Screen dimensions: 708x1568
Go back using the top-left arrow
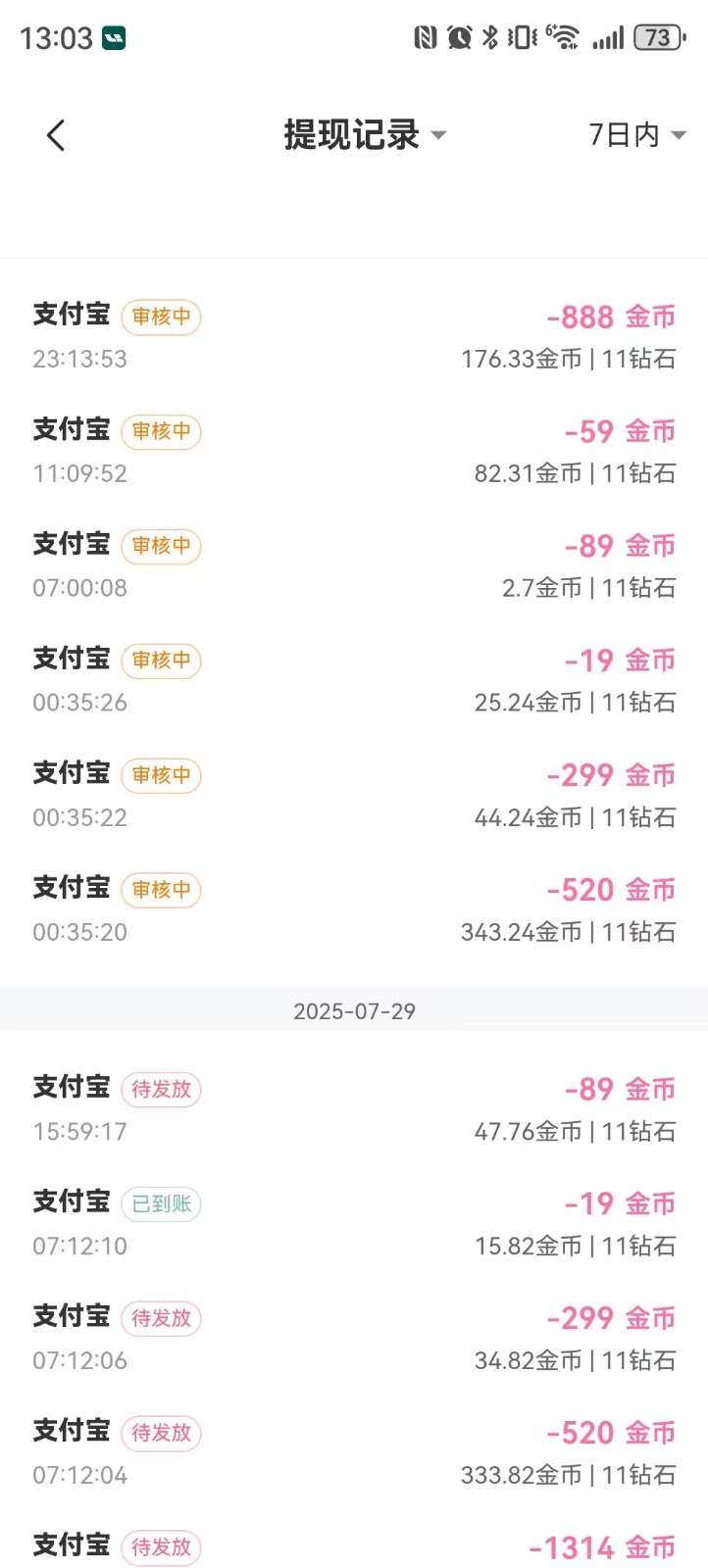point(56,135)
